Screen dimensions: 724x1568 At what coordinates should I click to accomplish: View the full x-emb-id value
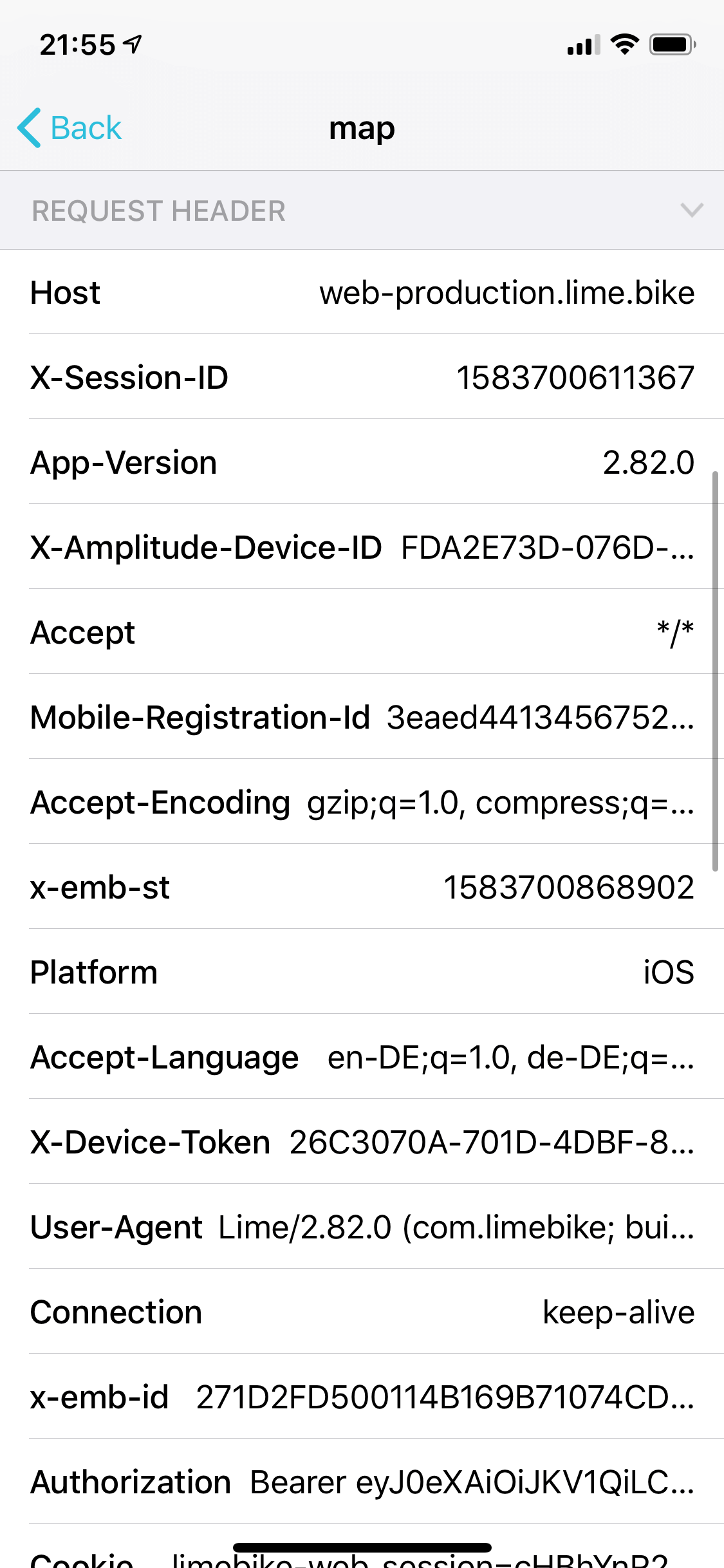click(x=362, y=1397)
